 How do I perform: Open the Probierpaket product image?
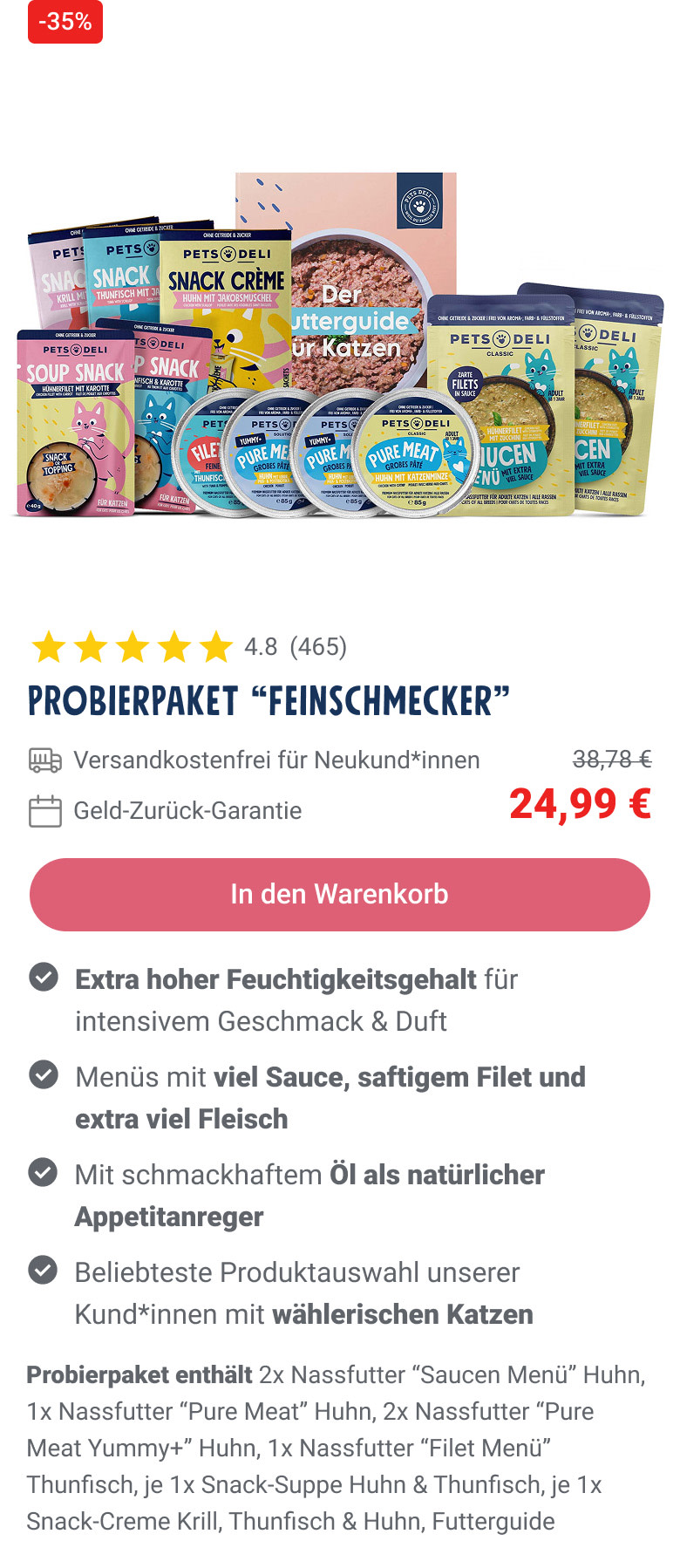point(340,349)
